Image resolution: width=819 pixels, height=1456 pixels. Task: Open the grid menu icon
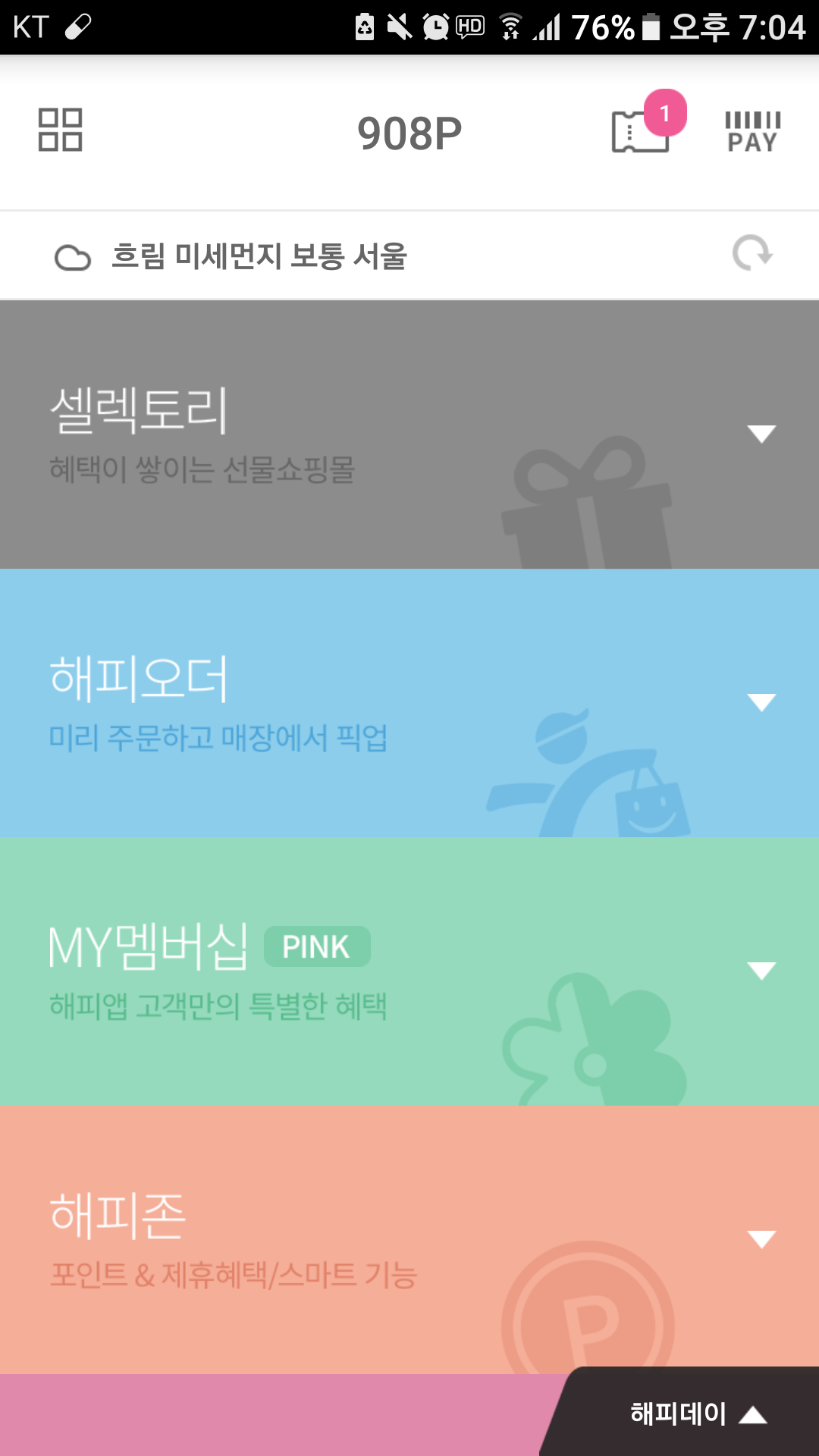(x=60, y=130)
